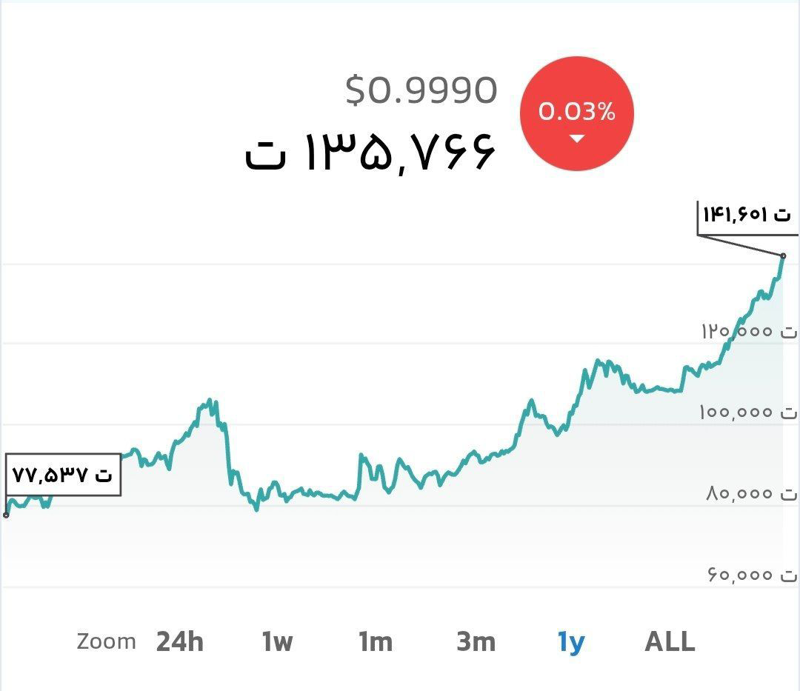The image size is (800, 691).
Task: Show the 1m price history
Action: [375, 642]
